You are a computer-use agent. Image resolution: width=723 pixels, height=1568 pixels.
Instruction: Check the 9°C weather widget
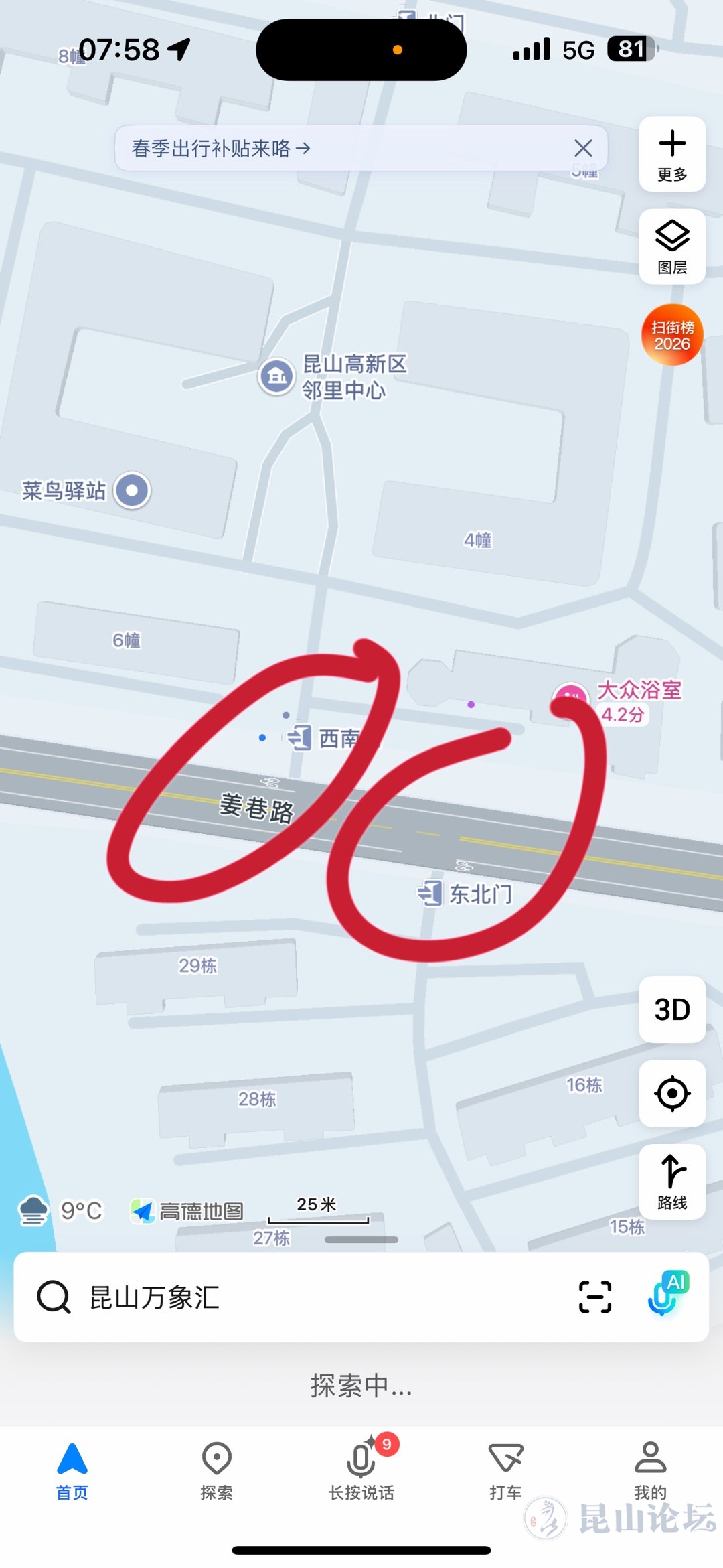coord(62,1210)
